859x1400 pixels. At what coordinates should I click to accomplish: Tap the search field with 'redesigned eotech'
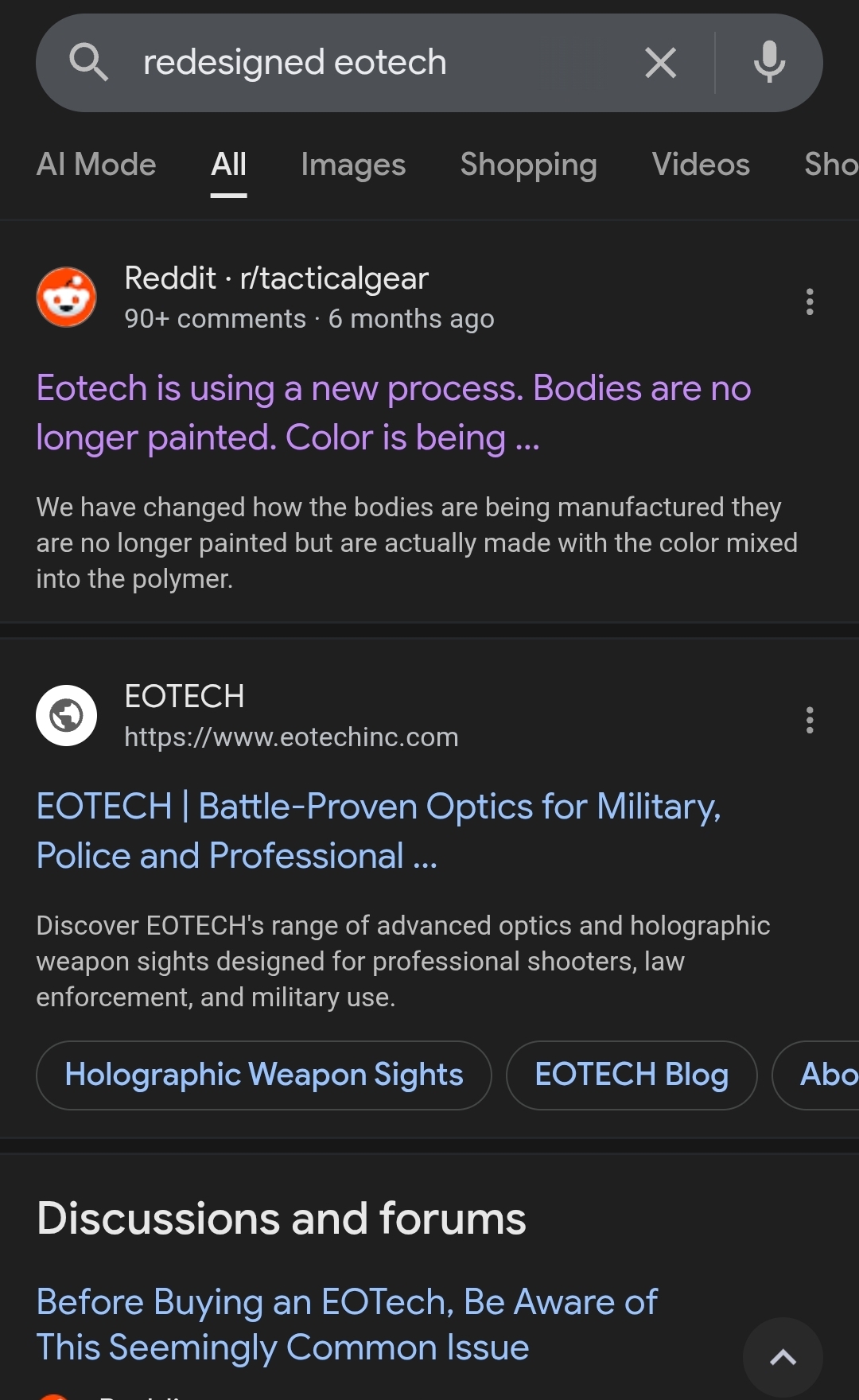coord(358,63)
